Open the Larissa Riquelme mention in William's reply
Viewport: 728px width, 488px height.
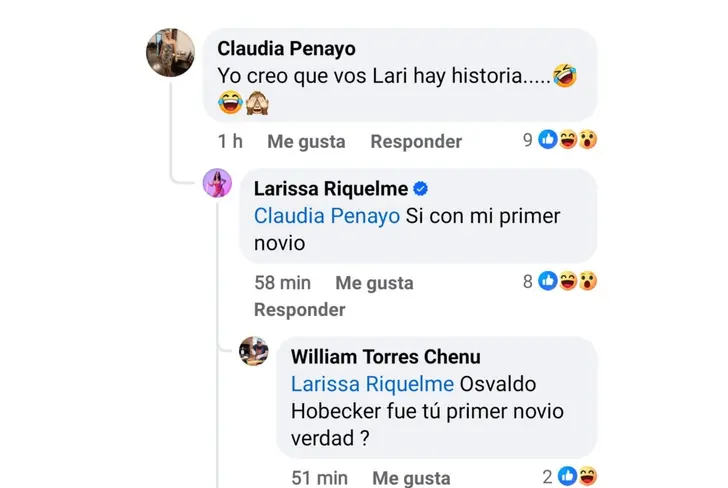tap(372, 384)
